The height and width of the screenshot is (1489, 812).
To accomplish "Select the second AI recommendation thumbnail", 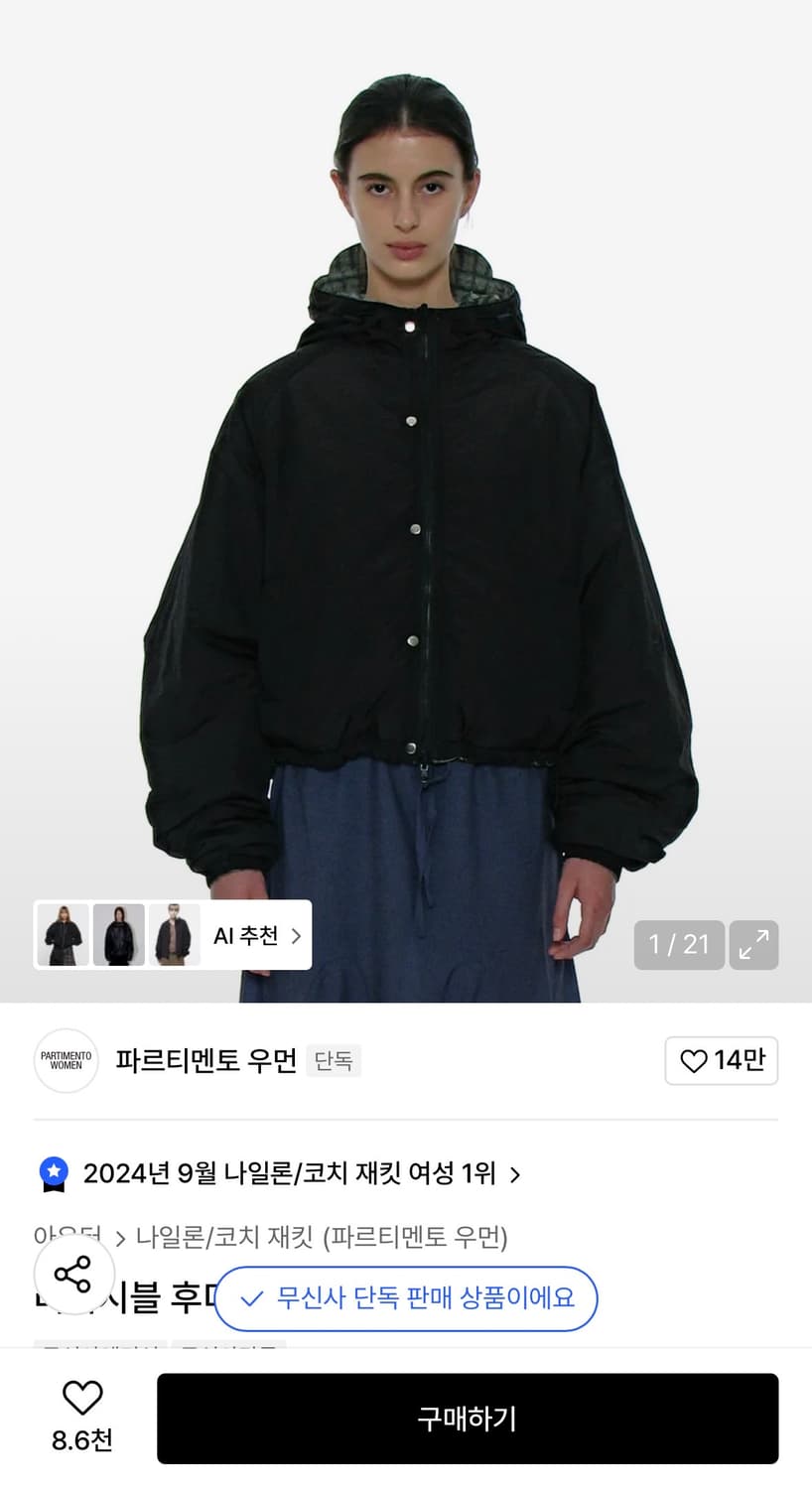I will click(117, 934).
